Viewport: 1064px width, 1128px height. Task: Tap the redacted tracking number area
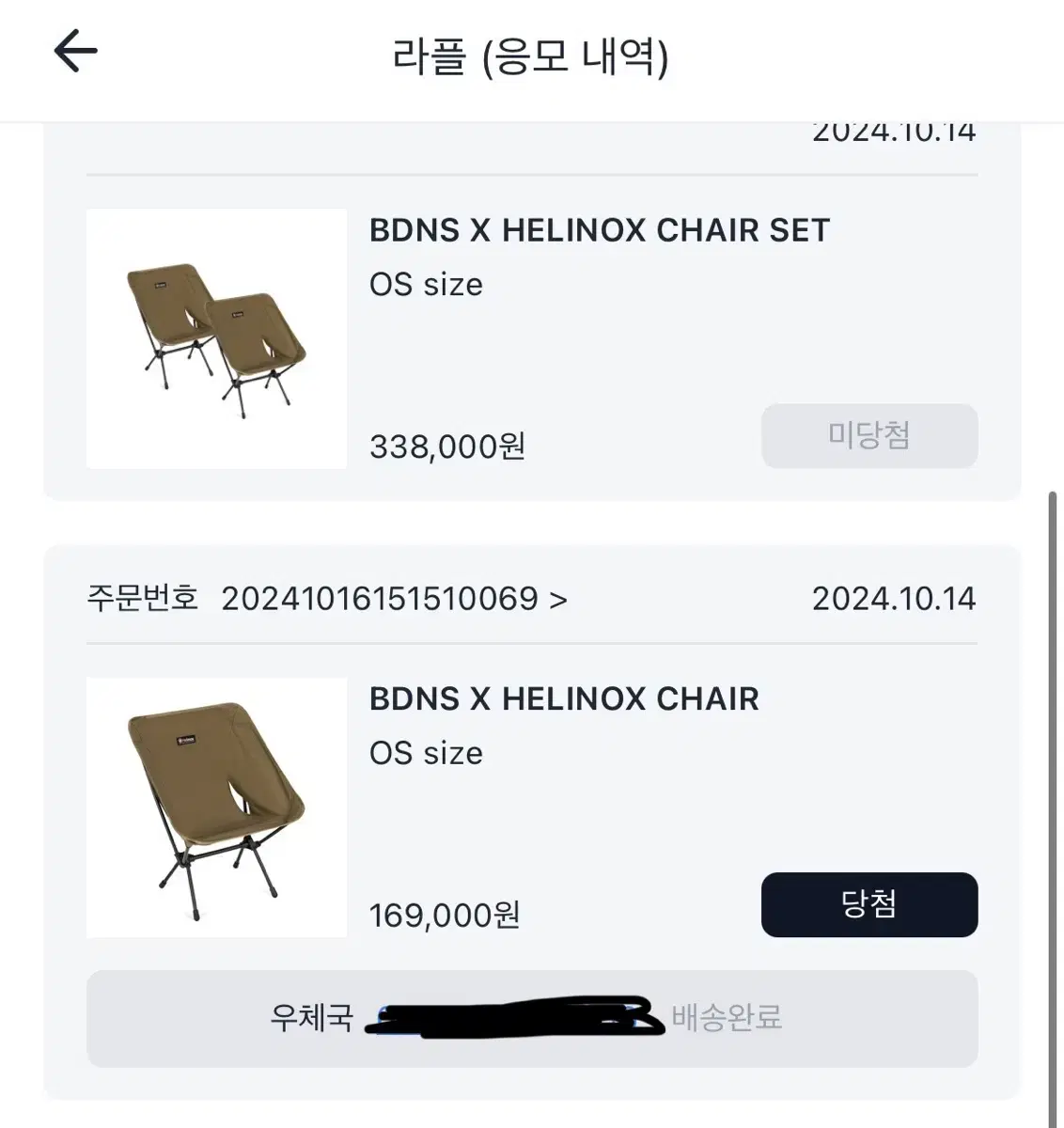(515, 1017)
